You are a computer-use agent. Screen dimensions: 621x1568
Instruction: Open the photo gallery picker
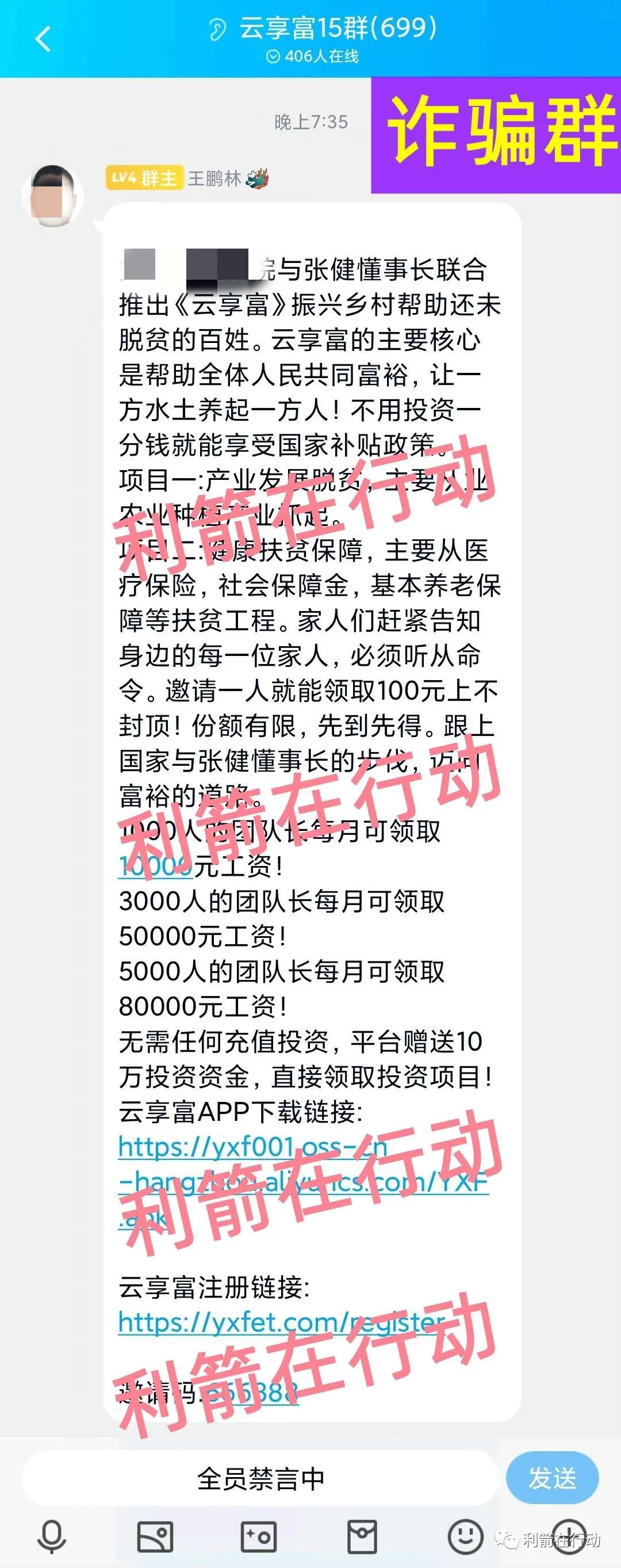pyautogui.click(x=155, y=1536)
